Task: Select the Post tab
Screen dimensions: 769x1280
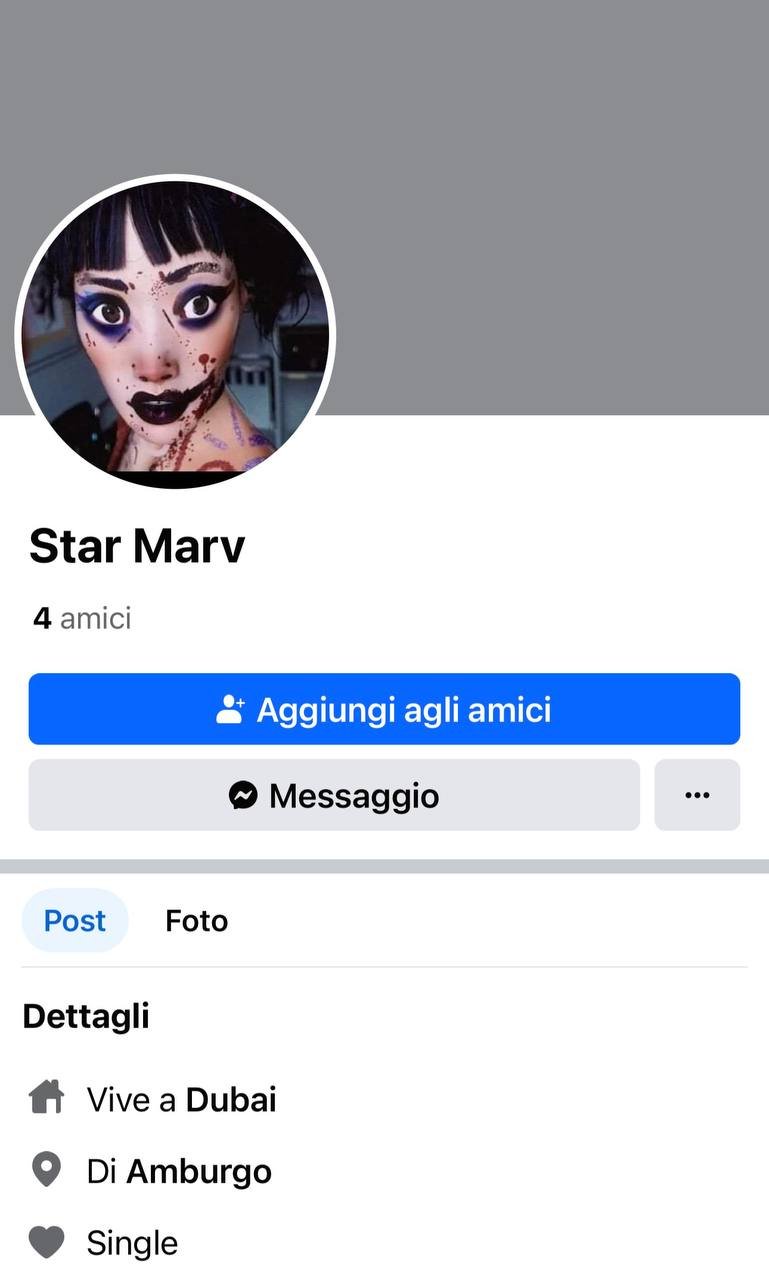Action: 75,920
